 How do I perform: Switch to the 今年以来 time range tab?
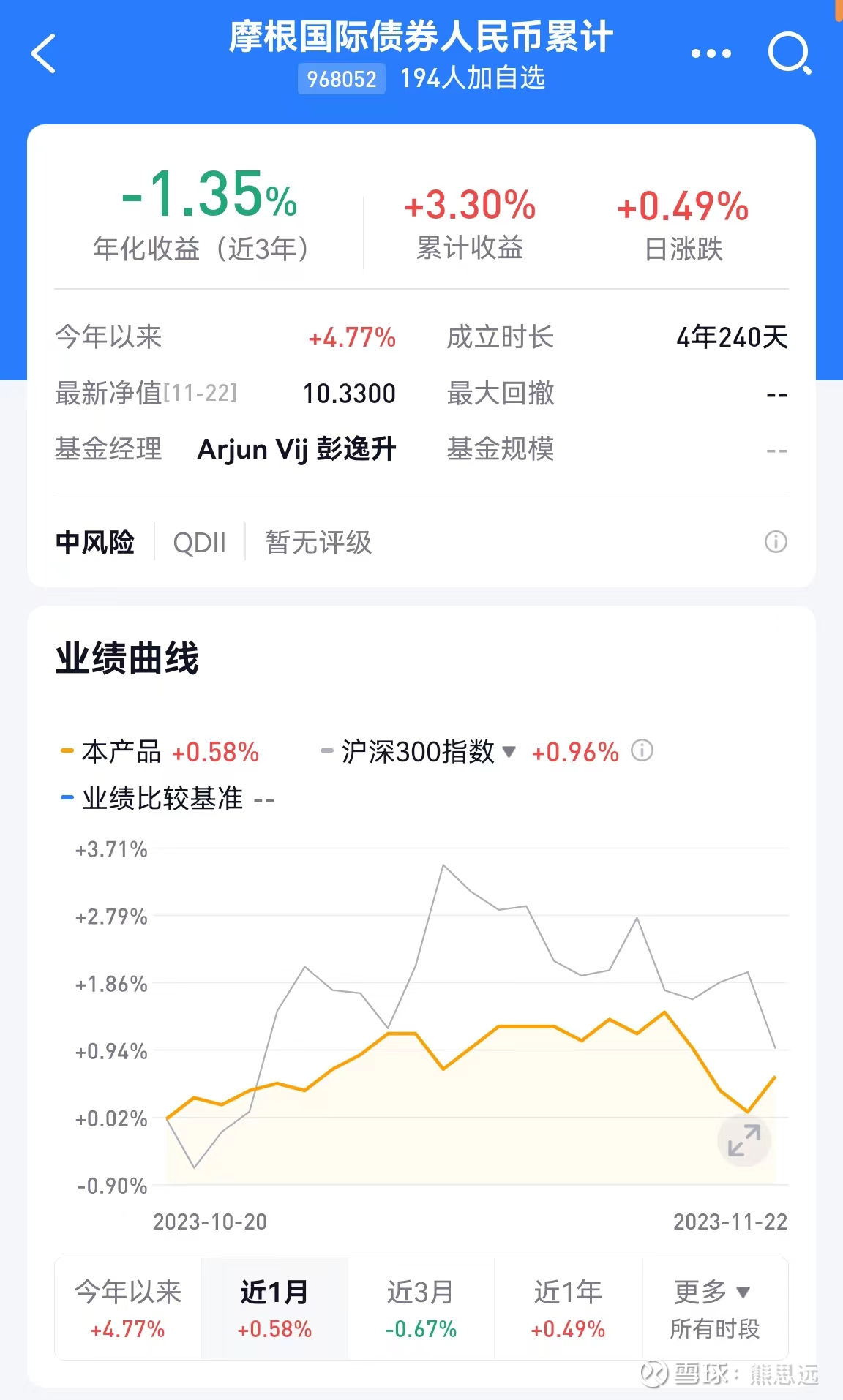pos(128,1309)
